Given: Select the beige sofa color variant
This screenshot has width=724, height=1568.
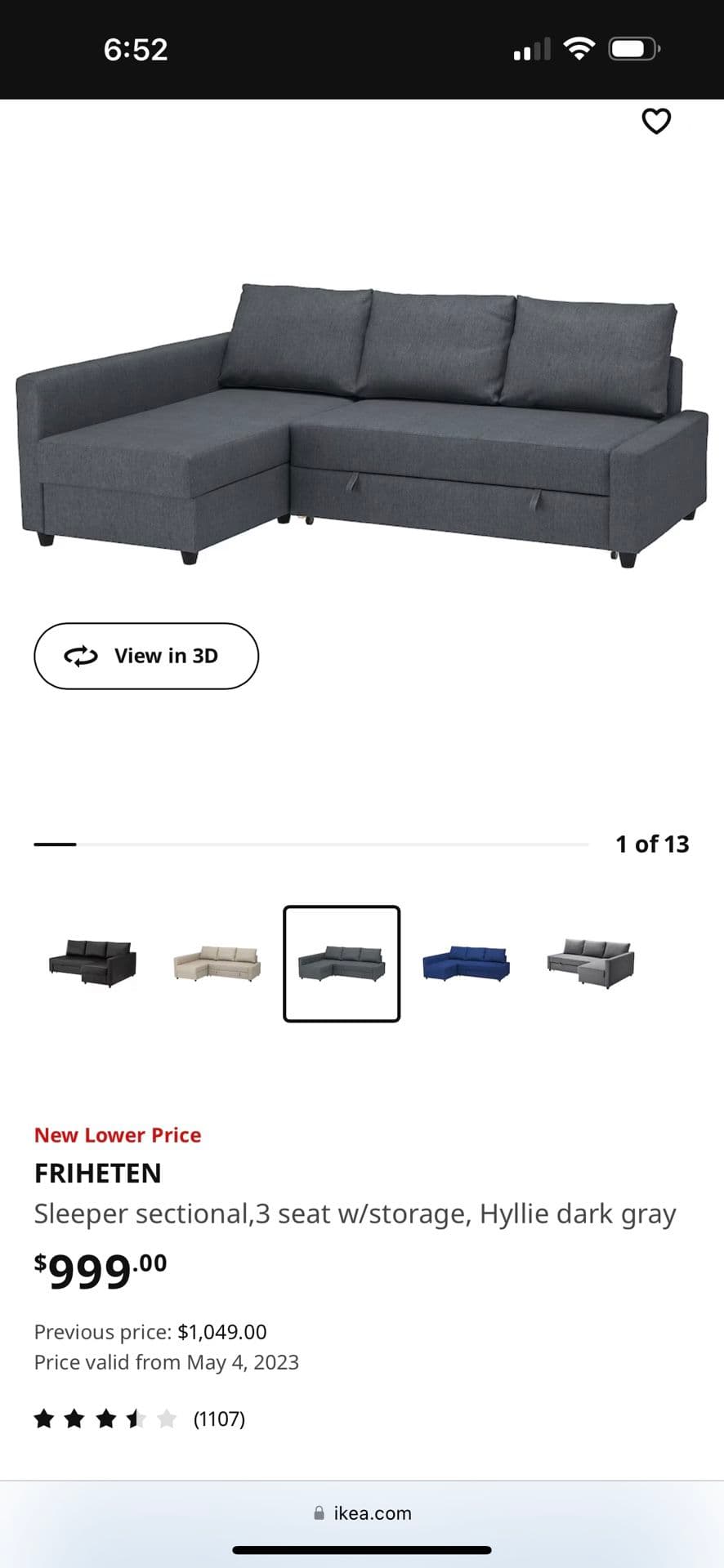Looking at the screenshot, I should (x=217, y=963).
